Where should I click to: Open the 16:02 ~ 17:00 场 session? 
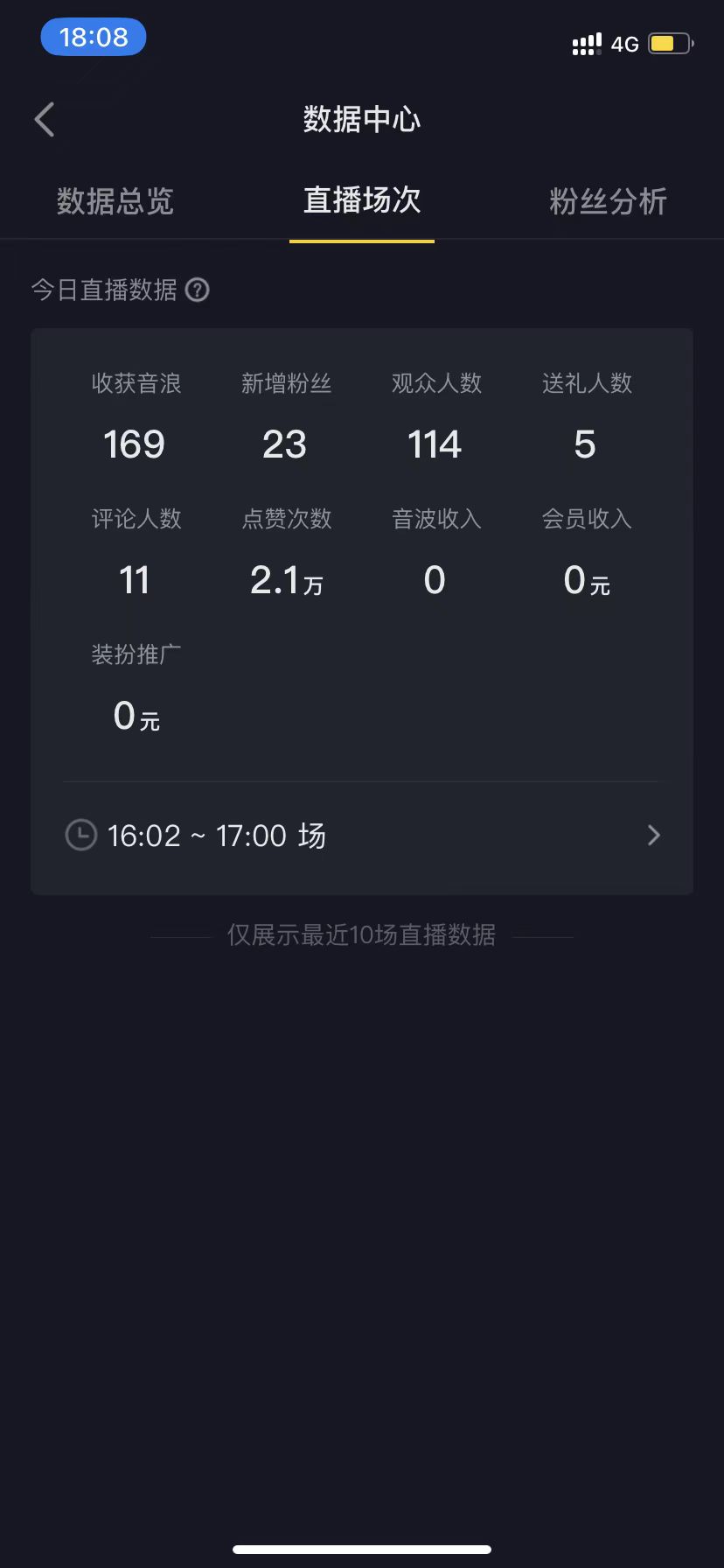click(x=362, y=836)
